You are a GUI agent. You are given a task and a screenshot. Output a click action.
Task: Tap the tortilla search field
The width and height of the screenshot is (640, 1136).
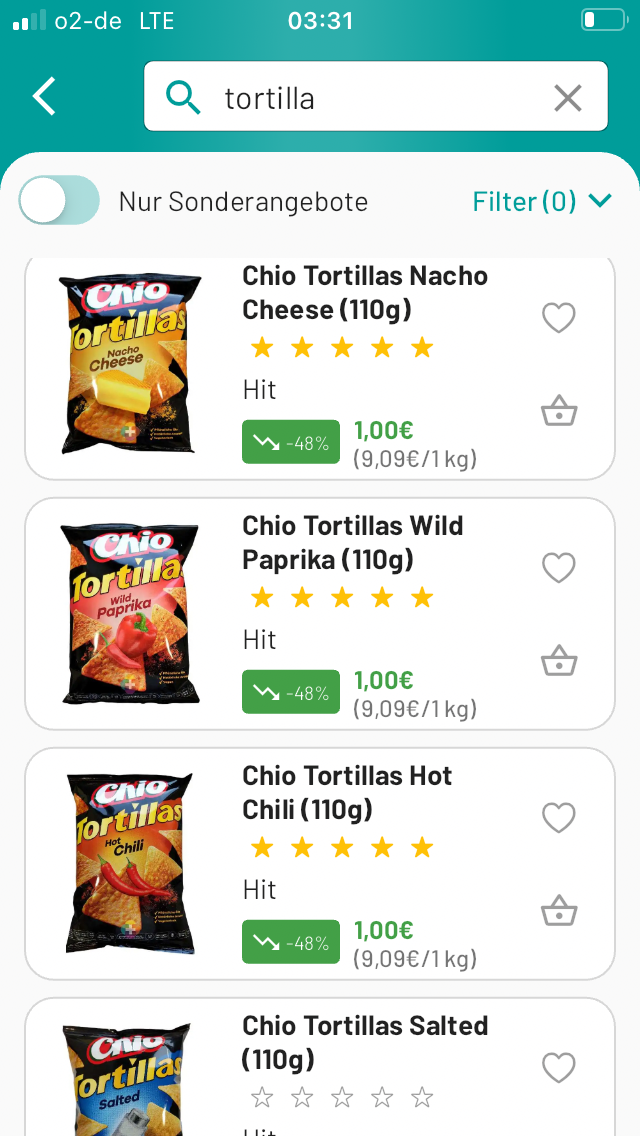click(375, 96)
